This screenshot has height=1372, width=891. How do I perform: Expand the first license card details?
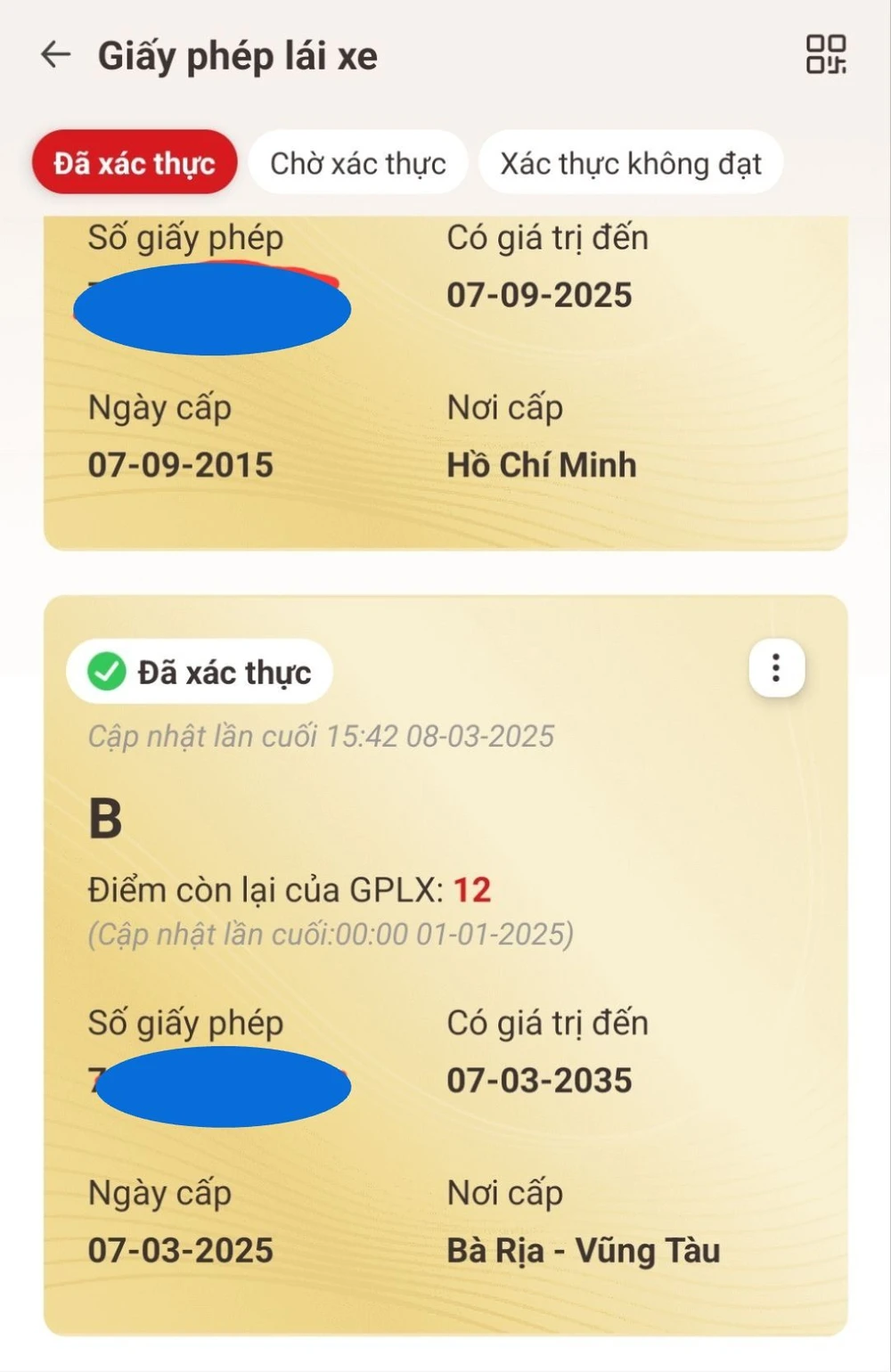tap(445, 374)
